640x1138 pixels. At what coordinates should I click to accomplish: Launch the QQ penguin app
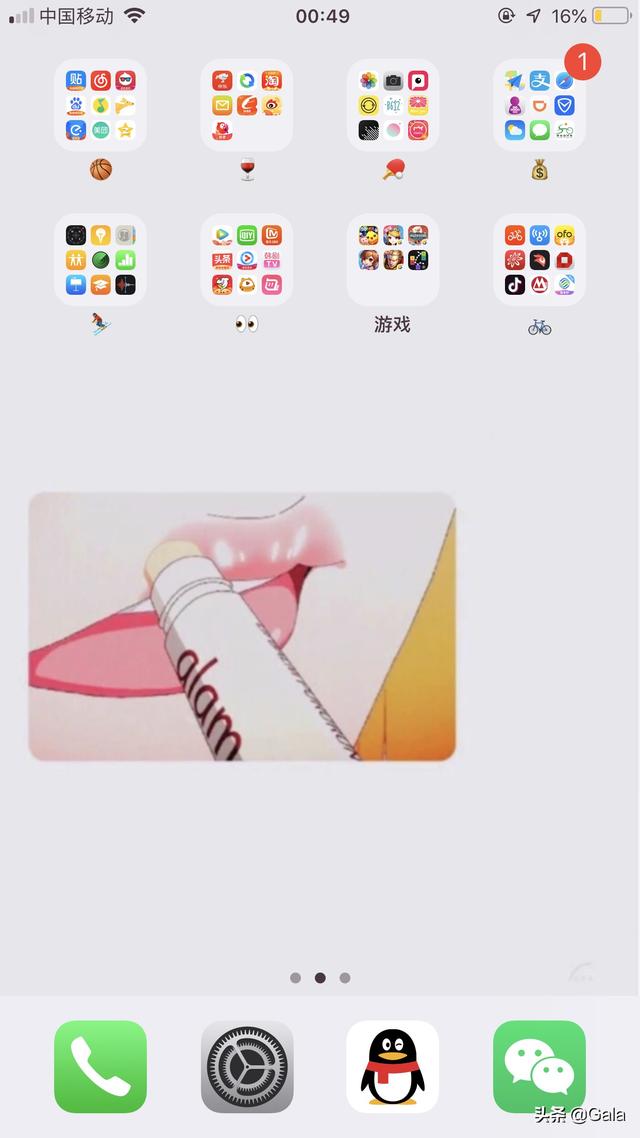point(393,1066)
